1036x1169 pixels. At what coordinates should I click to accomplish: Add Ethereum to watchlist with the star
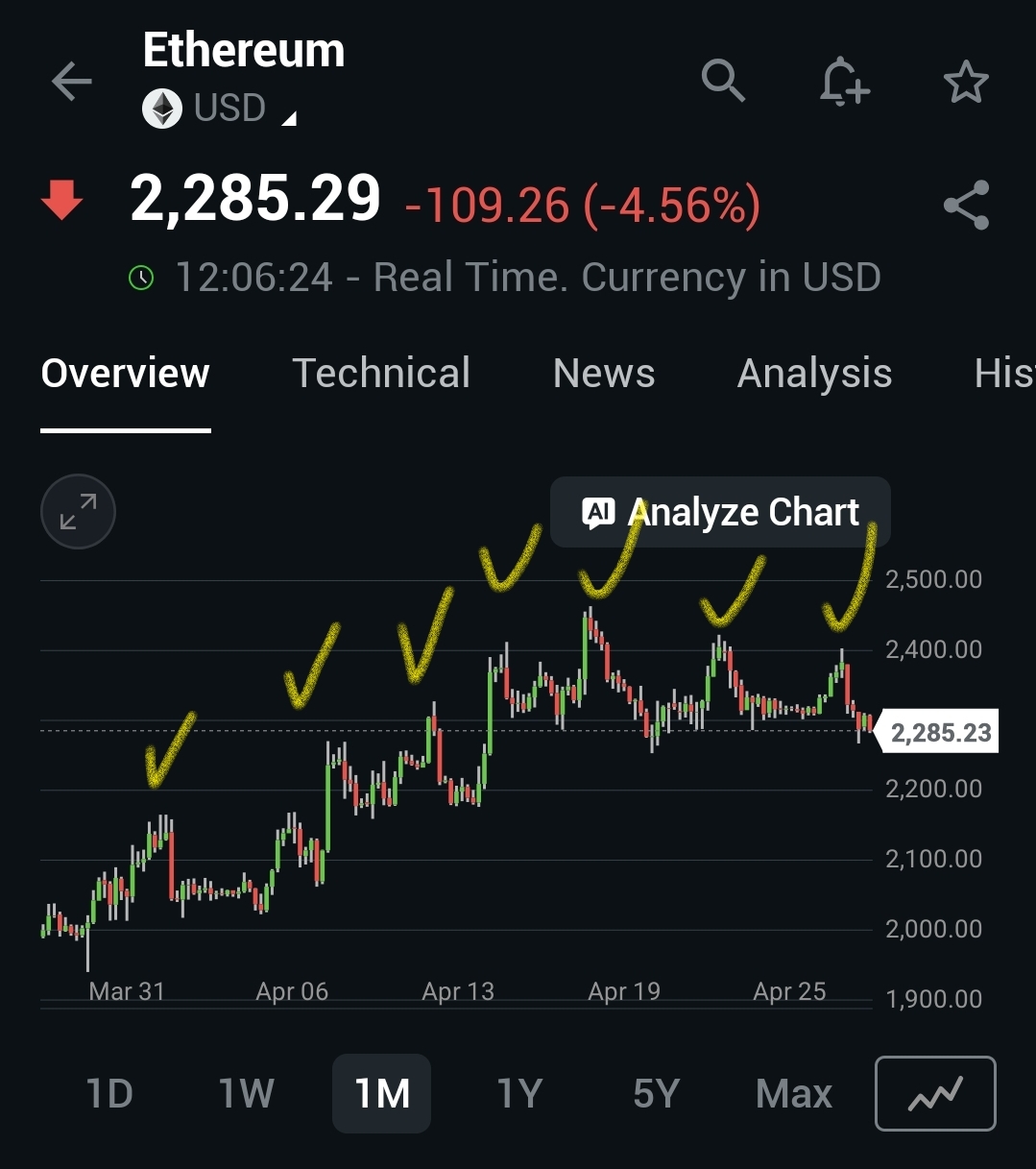(x=966, y=82)
